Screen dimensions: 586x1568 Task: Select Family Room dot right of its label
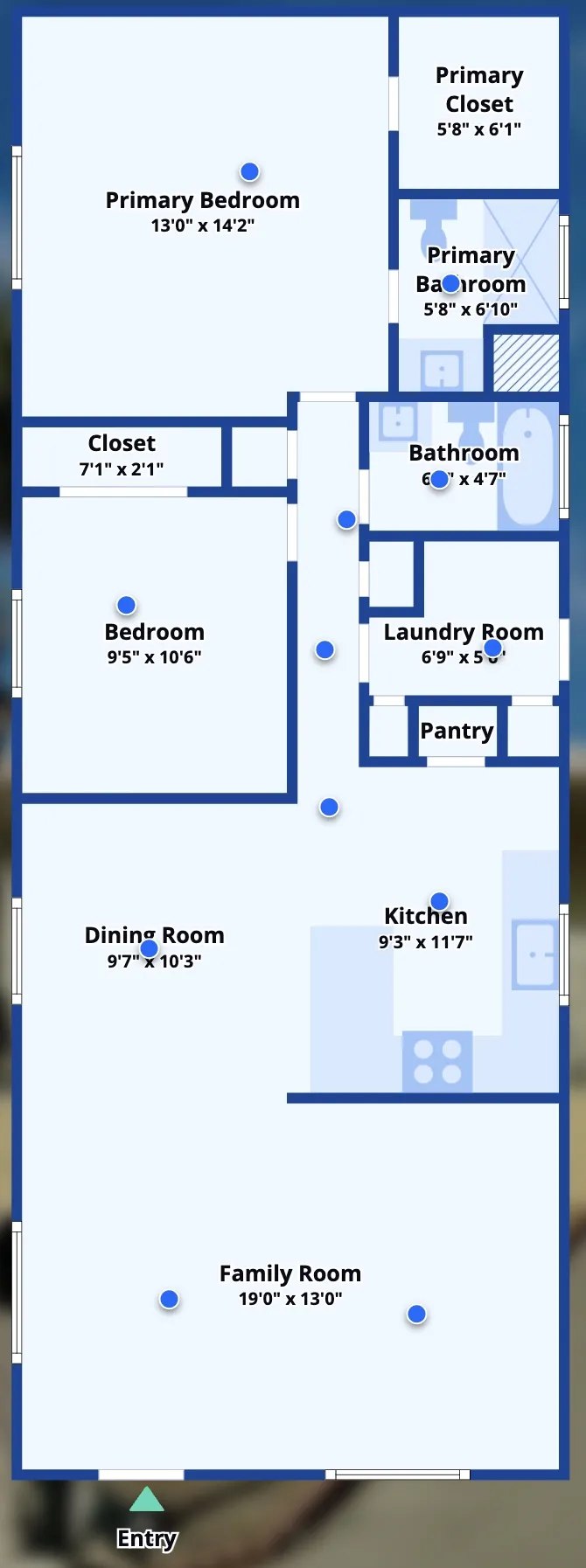coord(416,1314)
